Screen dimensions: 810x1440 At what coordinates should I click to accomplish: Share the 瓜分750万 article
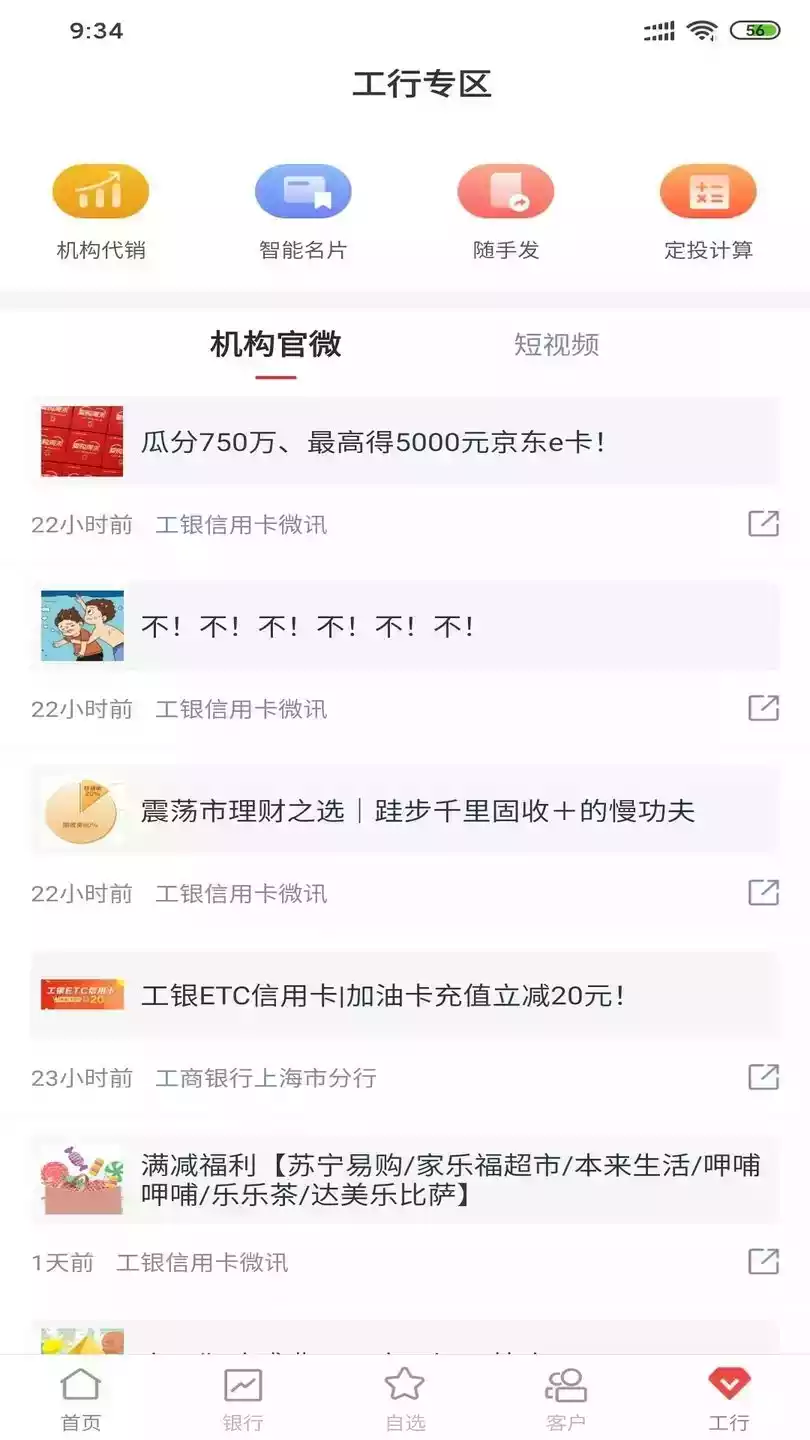pos(763,523)
